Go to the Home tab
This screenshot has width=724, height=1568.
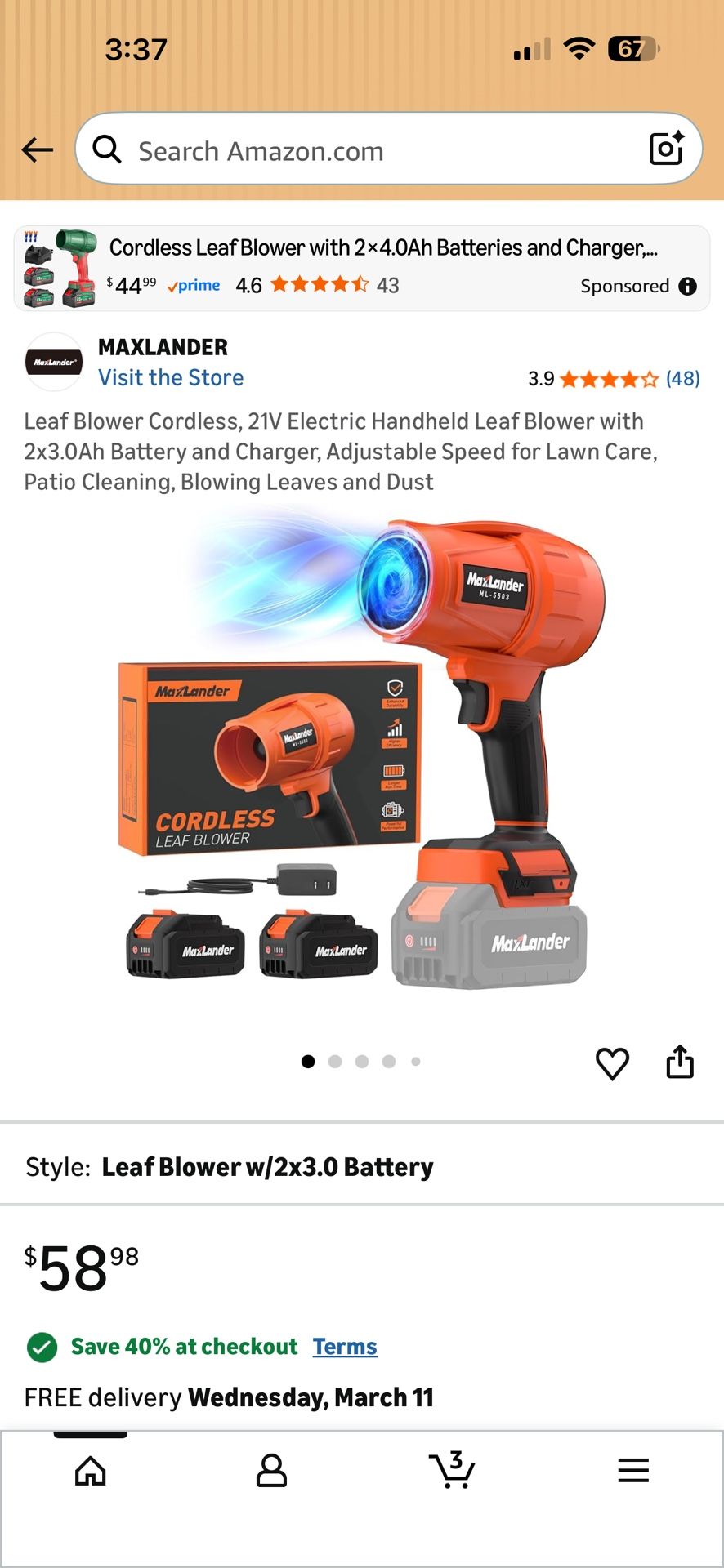pos(91,1471)
